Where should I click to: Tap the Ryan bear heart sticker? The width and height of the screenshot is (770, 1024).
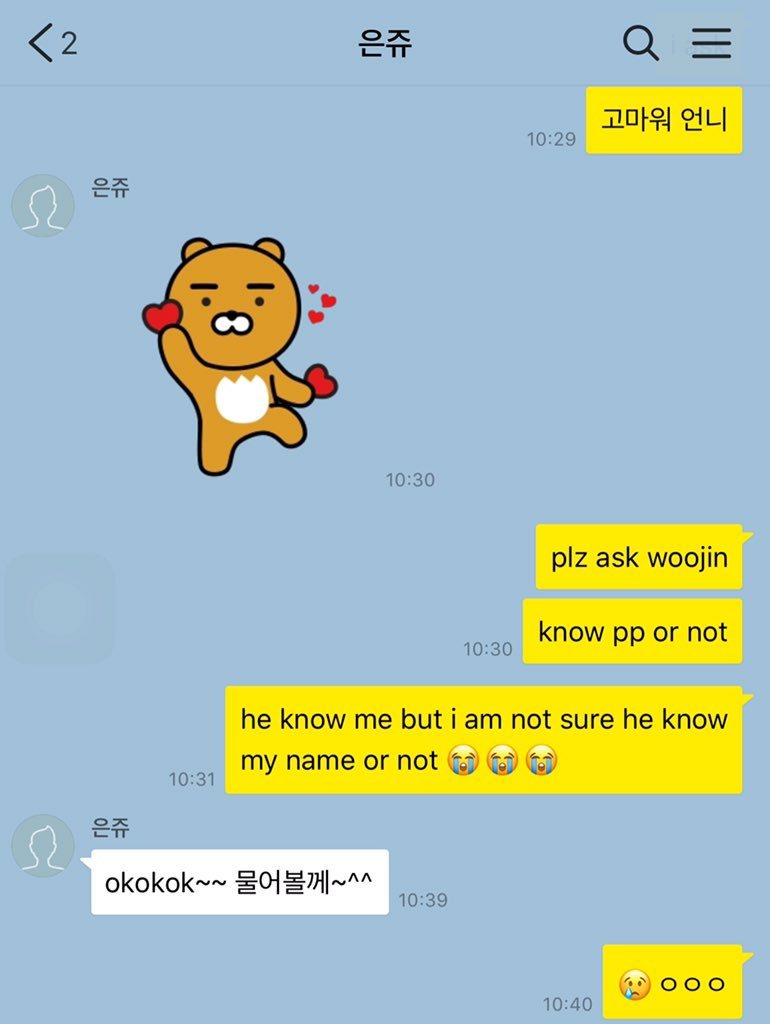(x=240, y=355)
